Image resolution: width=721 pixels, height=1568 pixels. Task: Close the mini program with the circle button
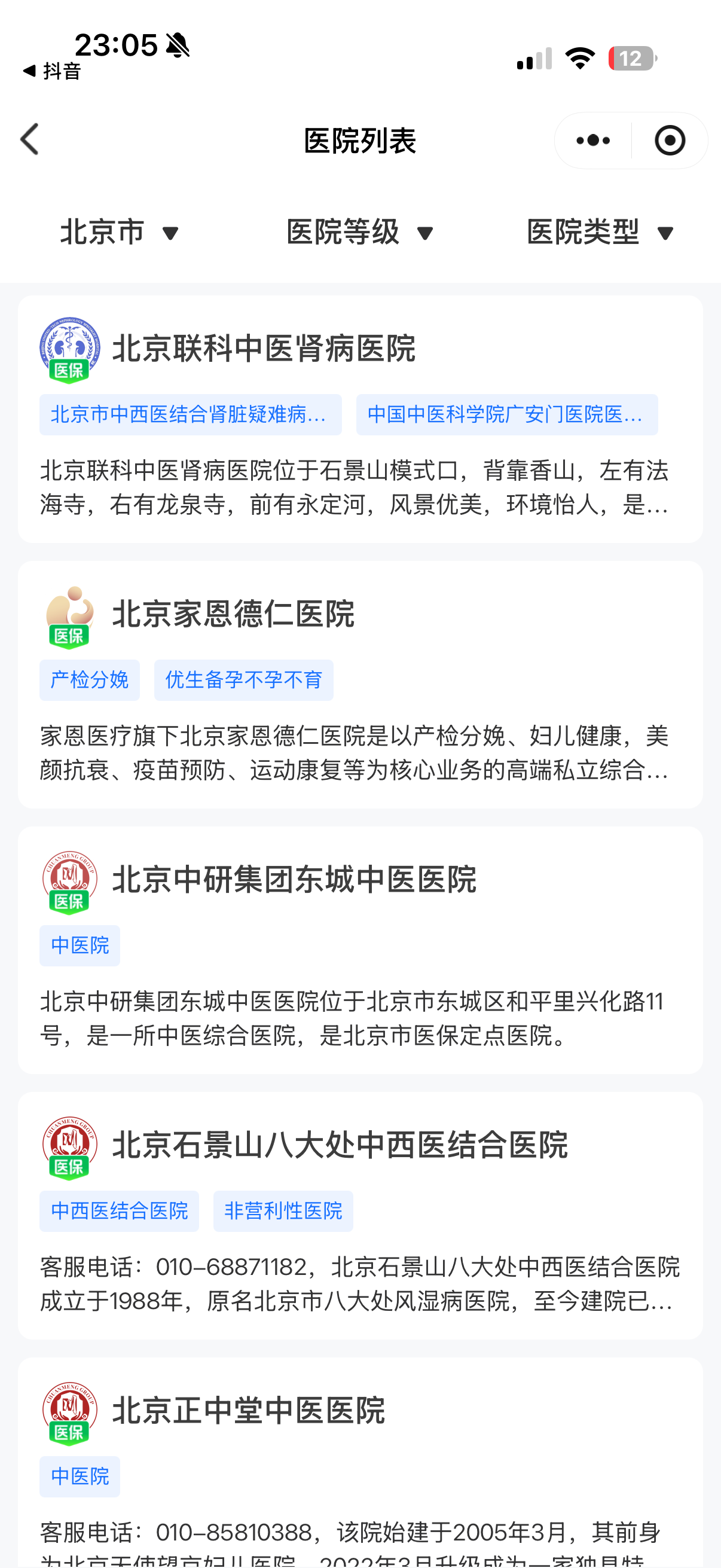click(x=669, y=141)
